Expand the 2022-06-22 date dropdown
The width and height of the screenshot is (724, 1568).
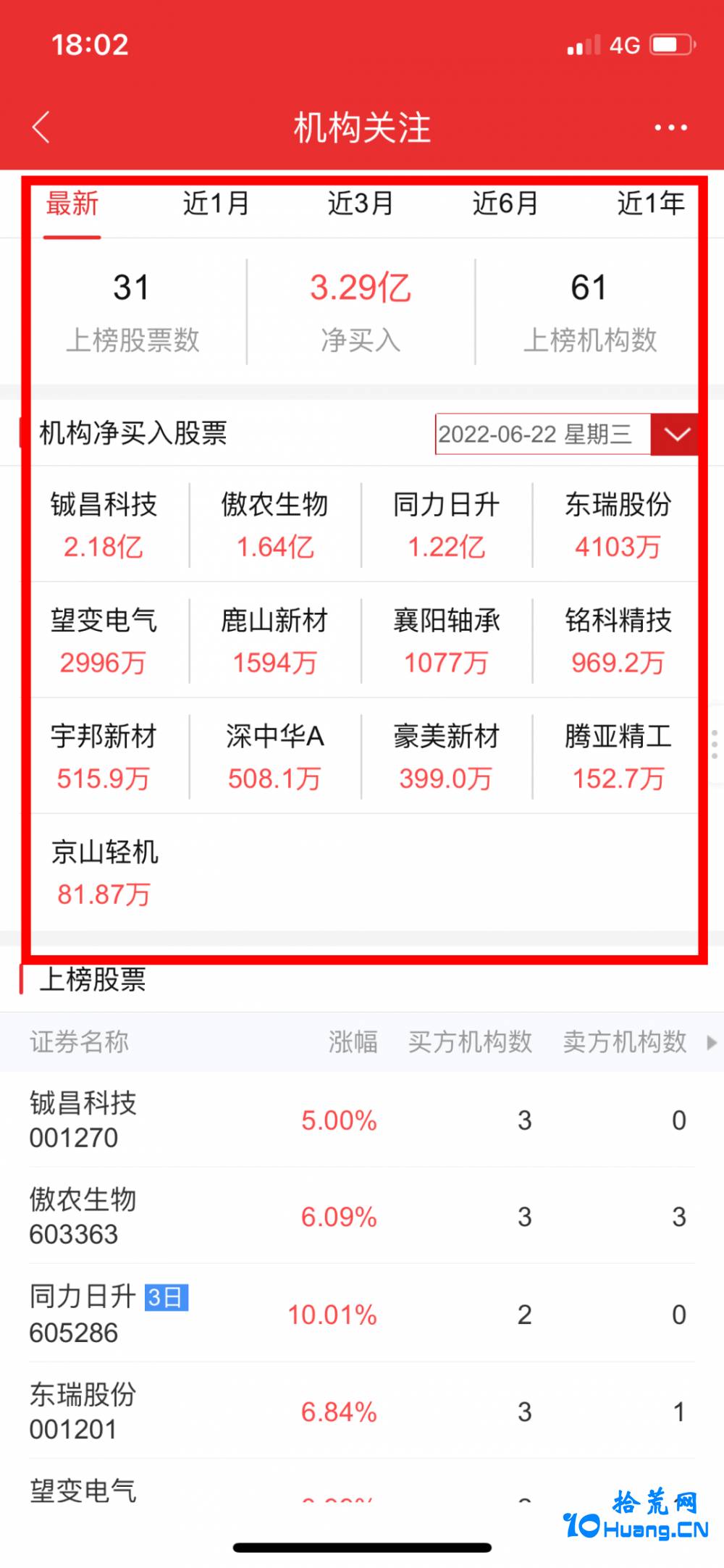pos(675,435)
